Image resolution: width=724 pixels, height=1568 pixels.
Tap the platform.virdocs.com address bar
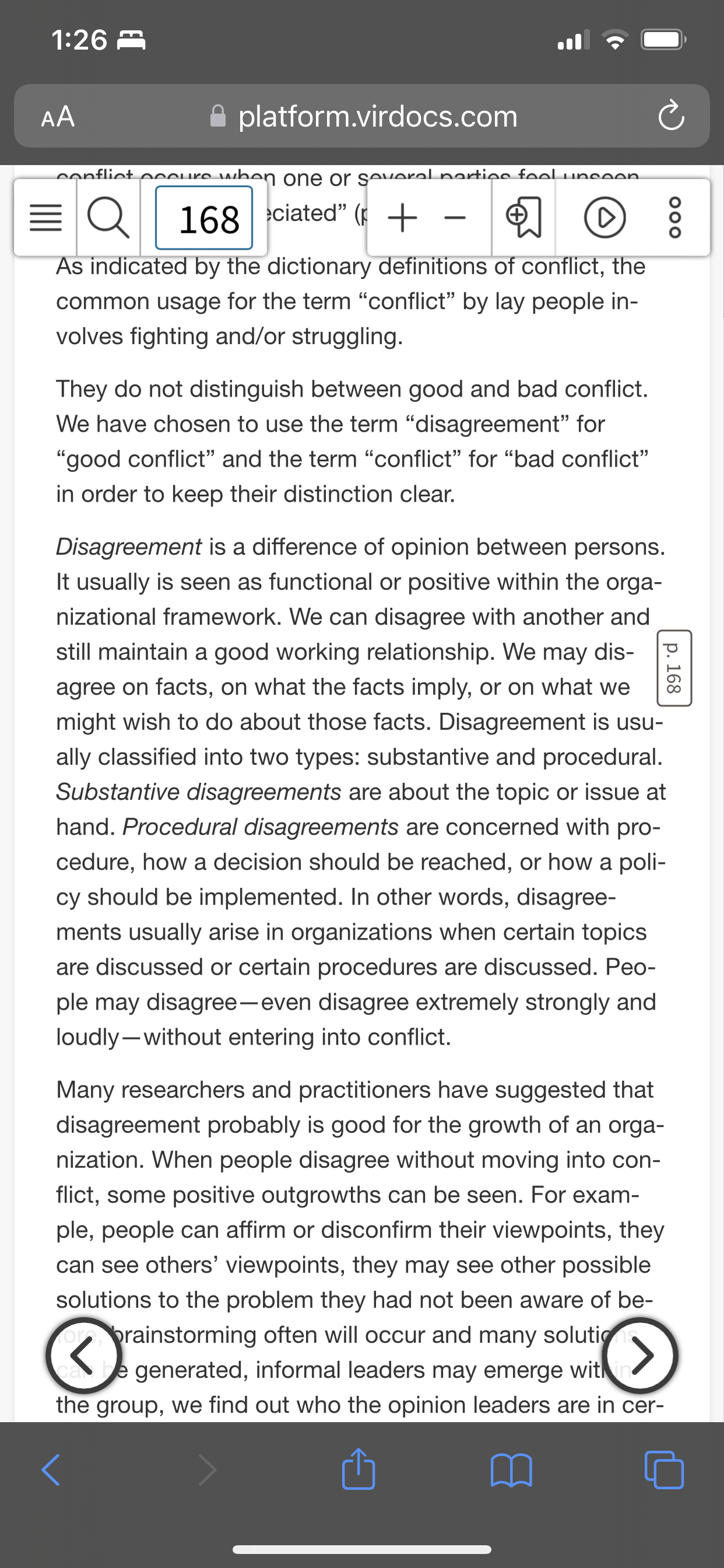(x=363, y=116)
